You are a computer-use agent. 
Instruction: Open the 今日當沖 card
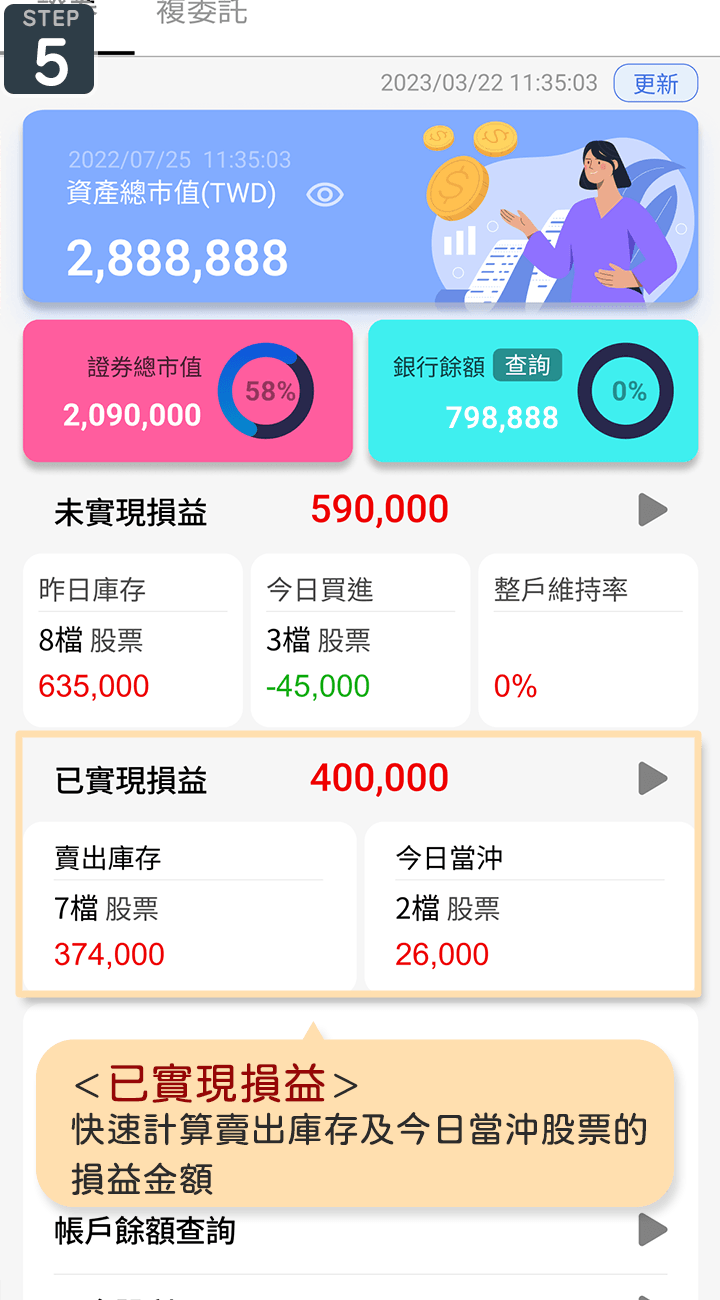(x=529, y=906)
